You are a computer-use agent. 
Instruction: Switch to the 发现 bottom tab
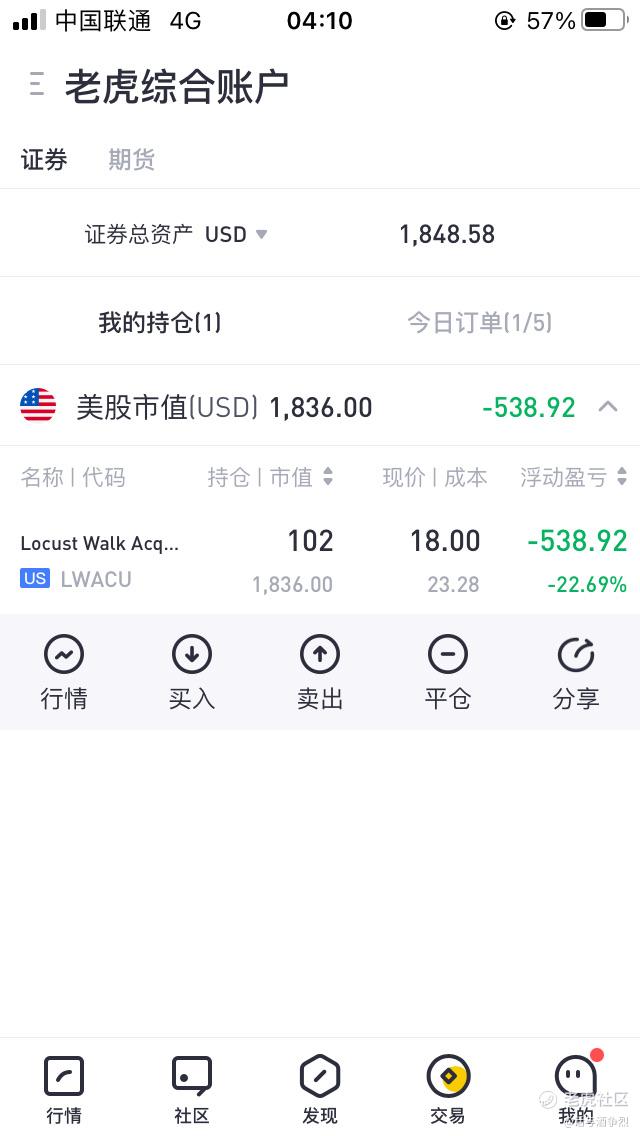pyautogui.click(x=320, y=1088)
